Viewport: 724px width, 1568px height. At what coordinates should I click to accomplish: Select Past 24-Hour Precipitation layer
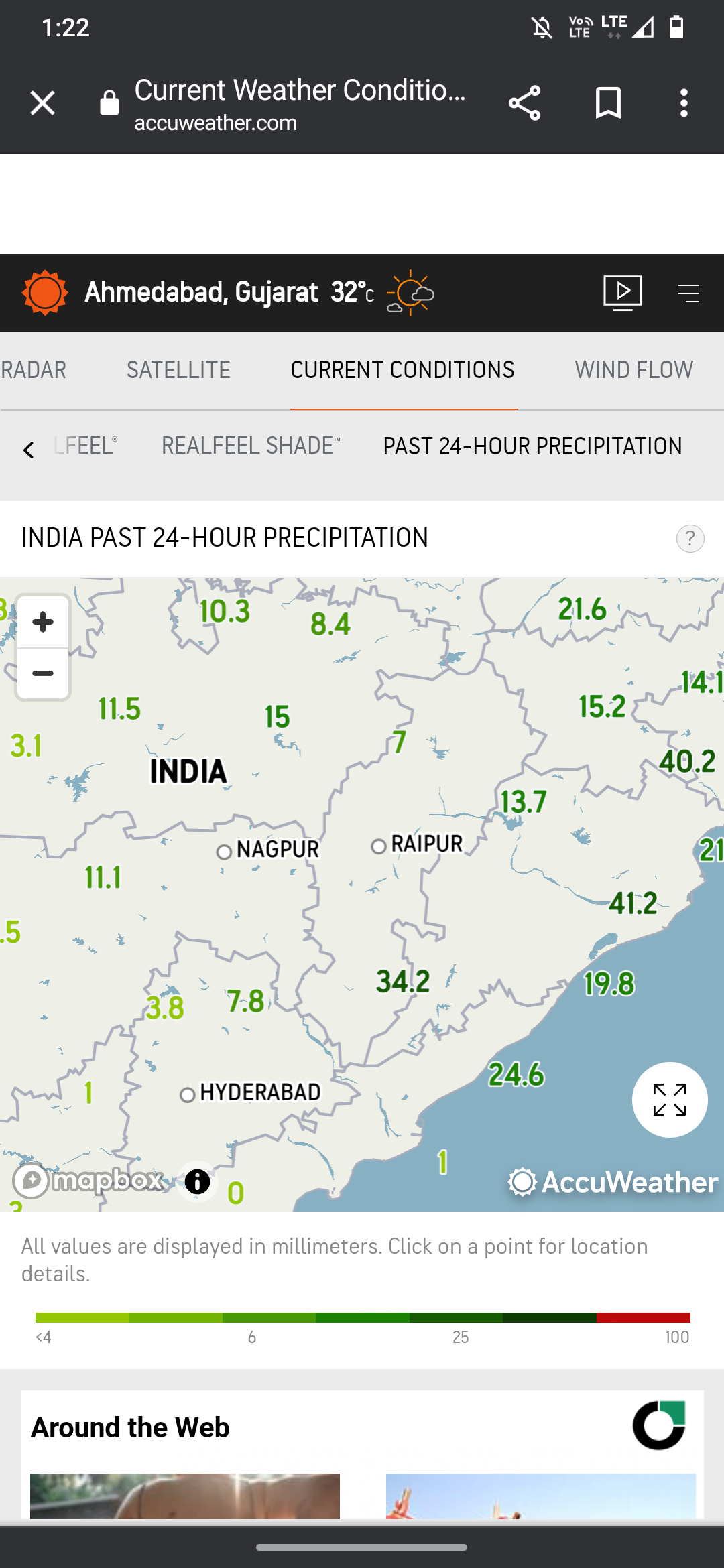[532, 446]
